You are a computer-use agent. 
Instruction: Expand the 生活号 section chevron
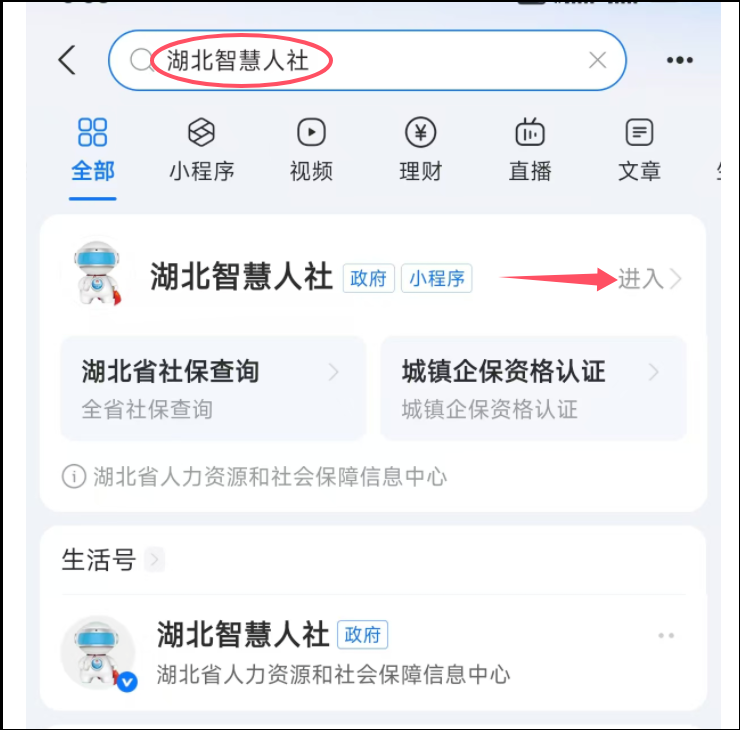pos(154,560)
